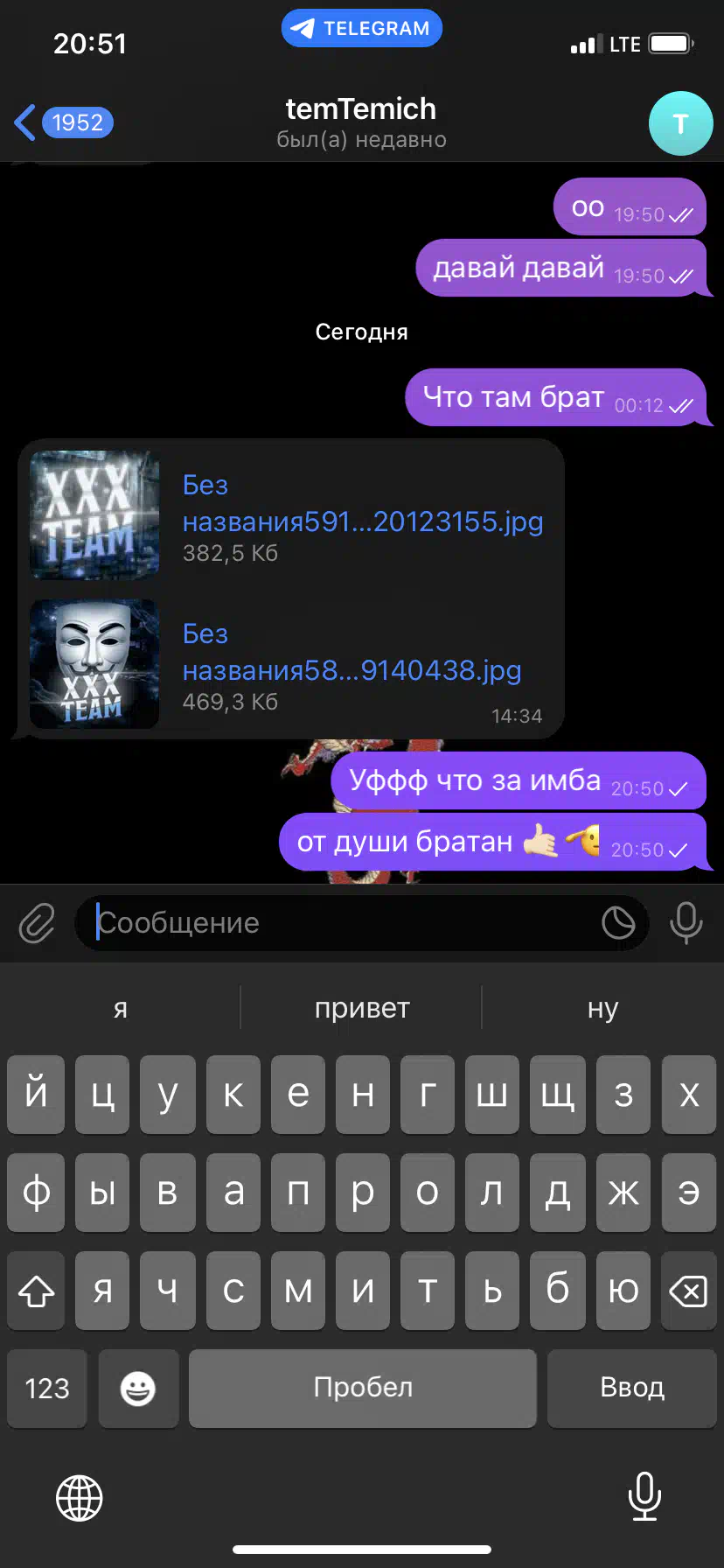
Task: Start dictation with keyboard microphone
Action: 644,1496
